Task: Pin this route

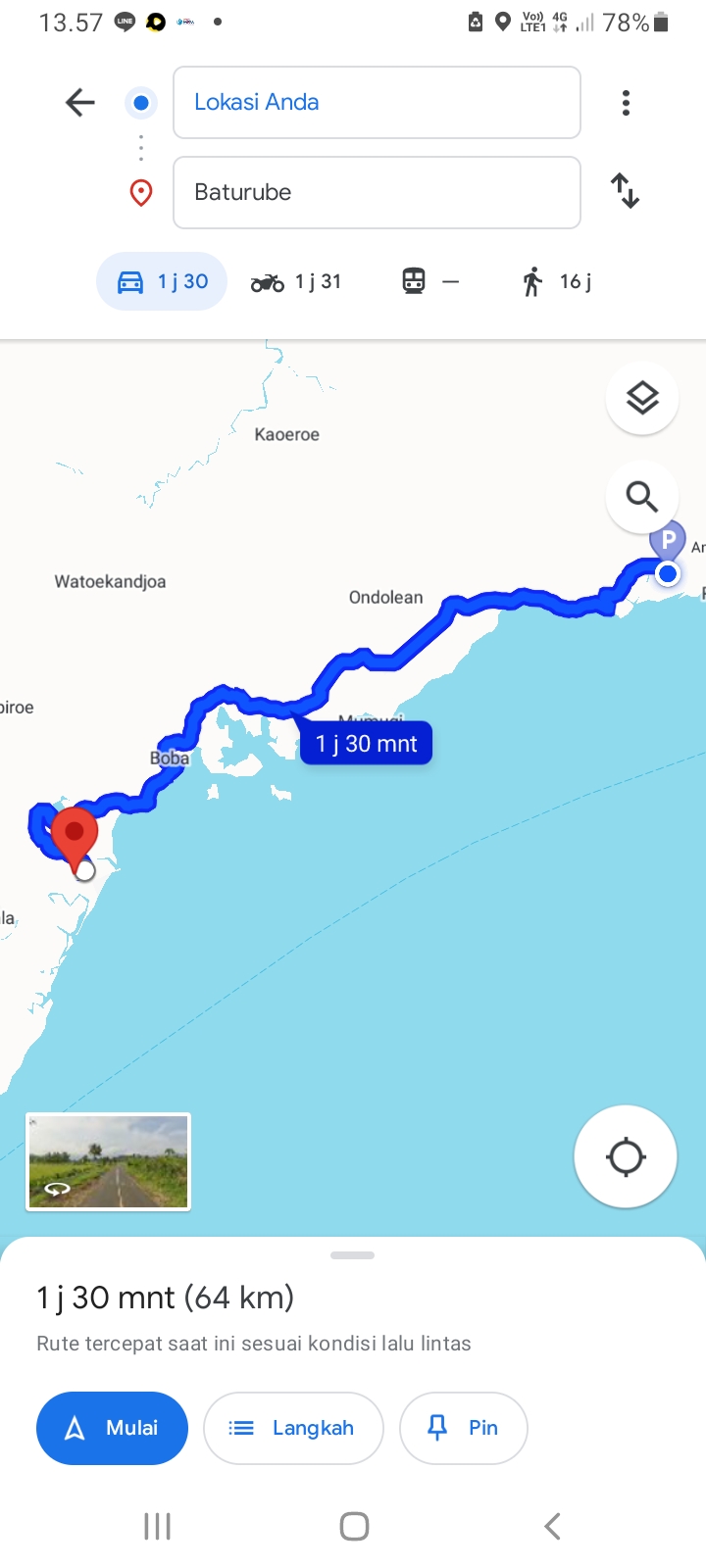Action: (464, 1428)
